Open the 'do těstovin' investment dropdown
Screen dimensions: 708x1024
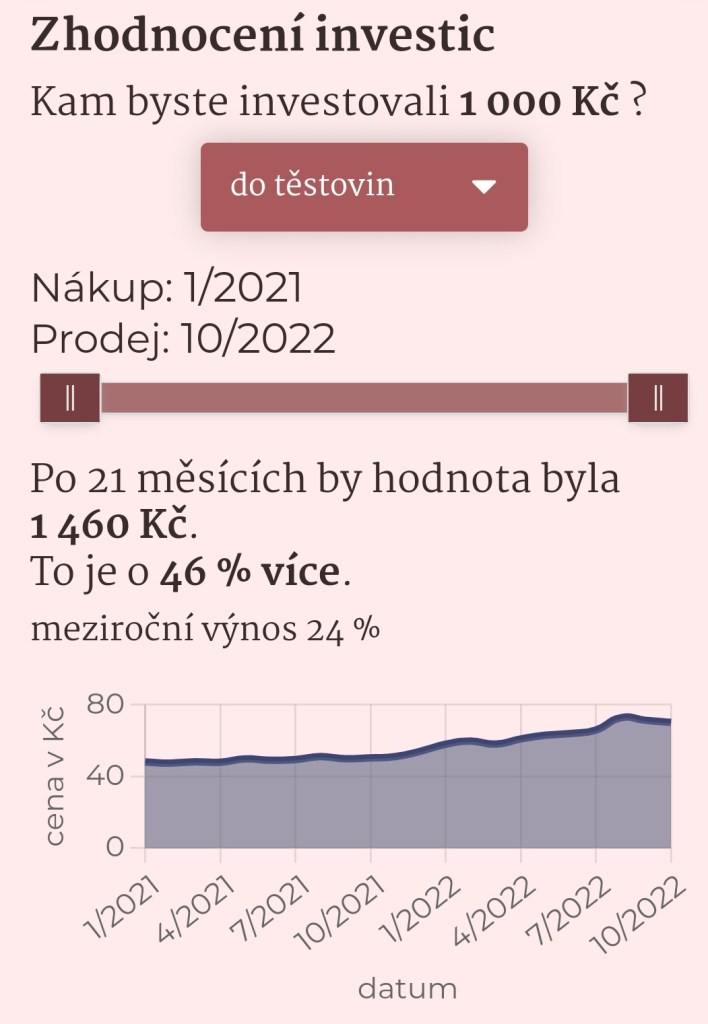click(364, 187)
